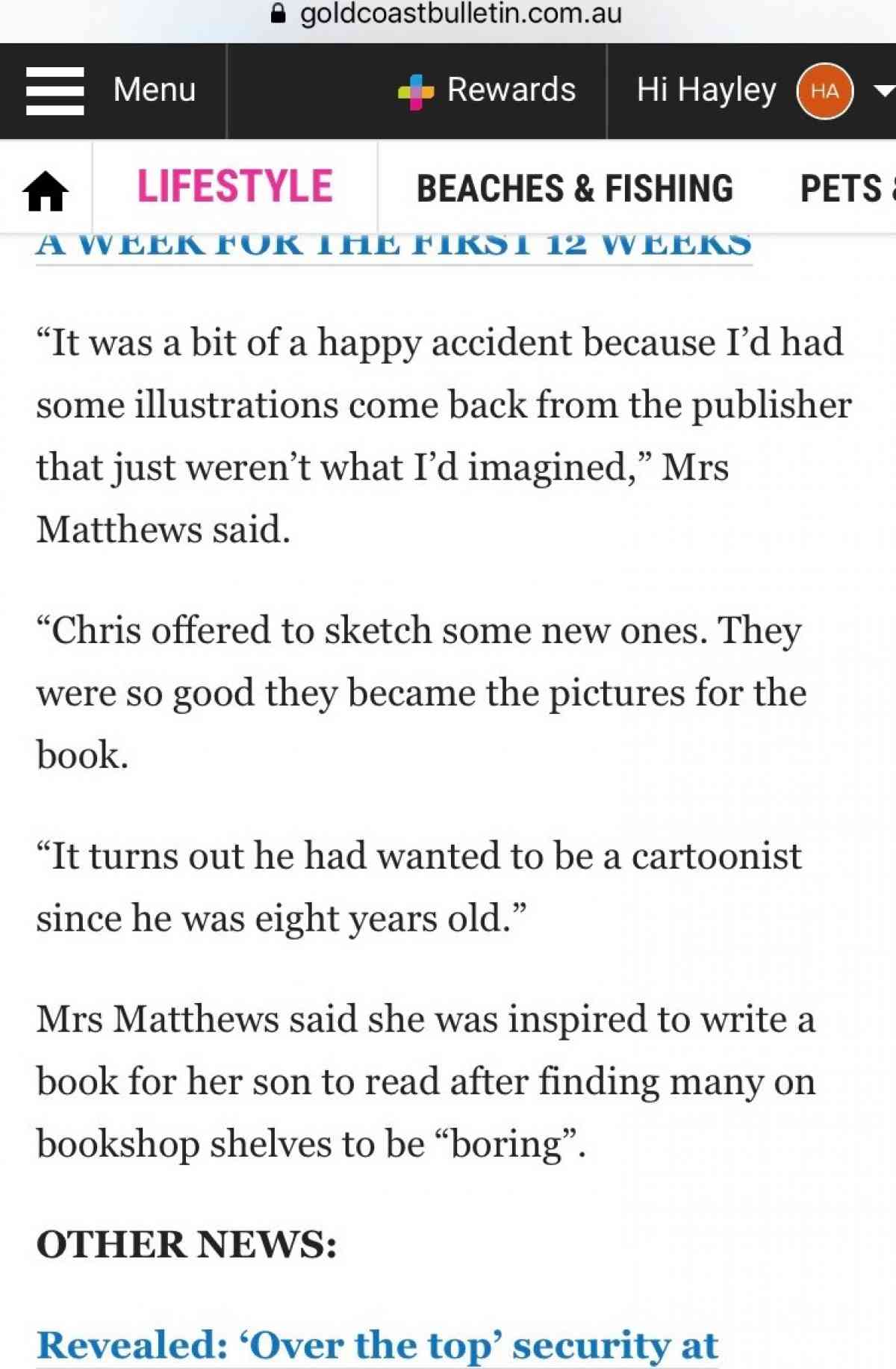Image resolution: width=896 pixels, height=1369 pixels.
Task: Open the hamburger Menu
Action: (111, 91)
